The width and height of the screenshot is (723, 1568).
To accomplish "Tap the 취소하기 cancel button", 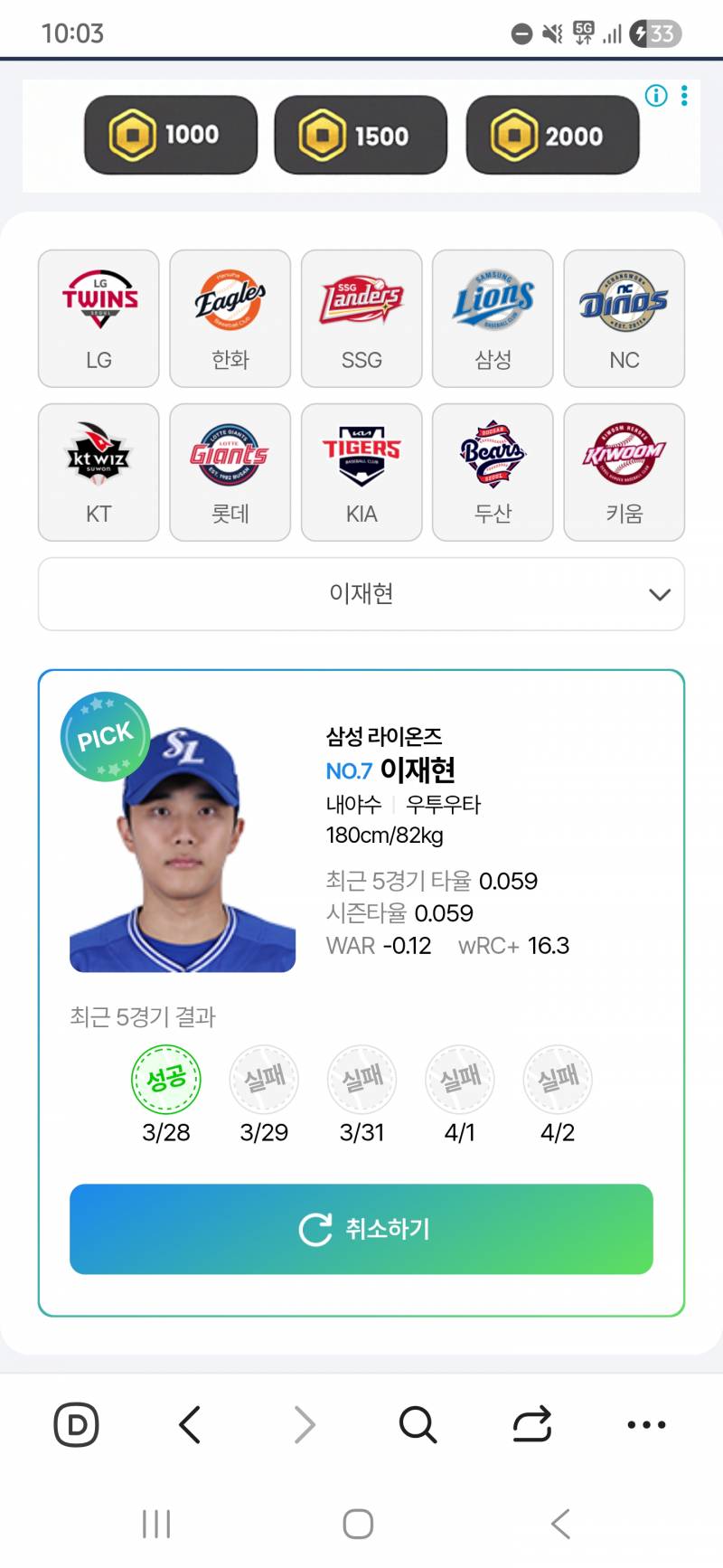I will [361, 1229].
